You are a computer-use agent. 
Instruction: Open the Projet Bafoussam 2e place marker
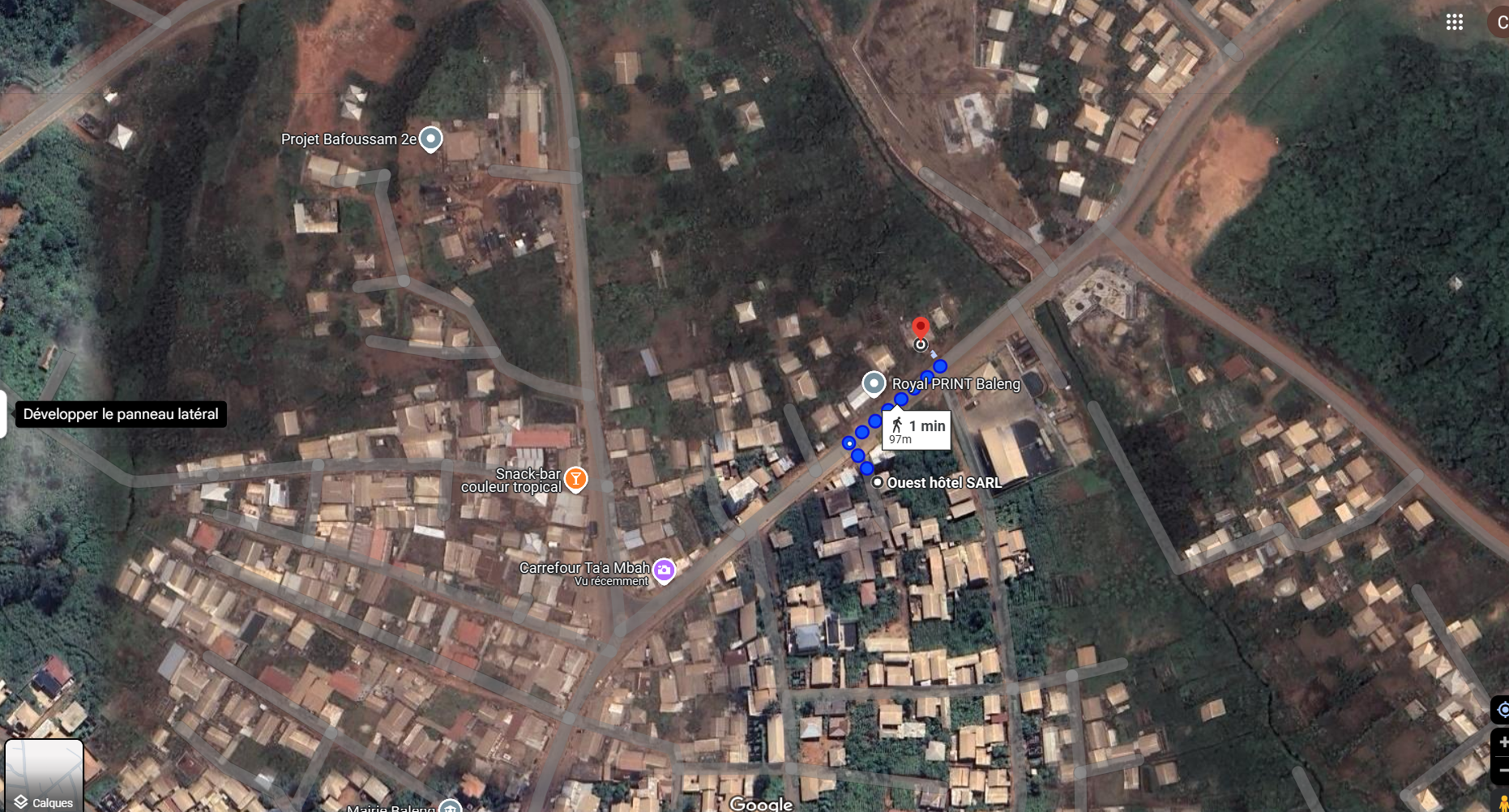431,139
